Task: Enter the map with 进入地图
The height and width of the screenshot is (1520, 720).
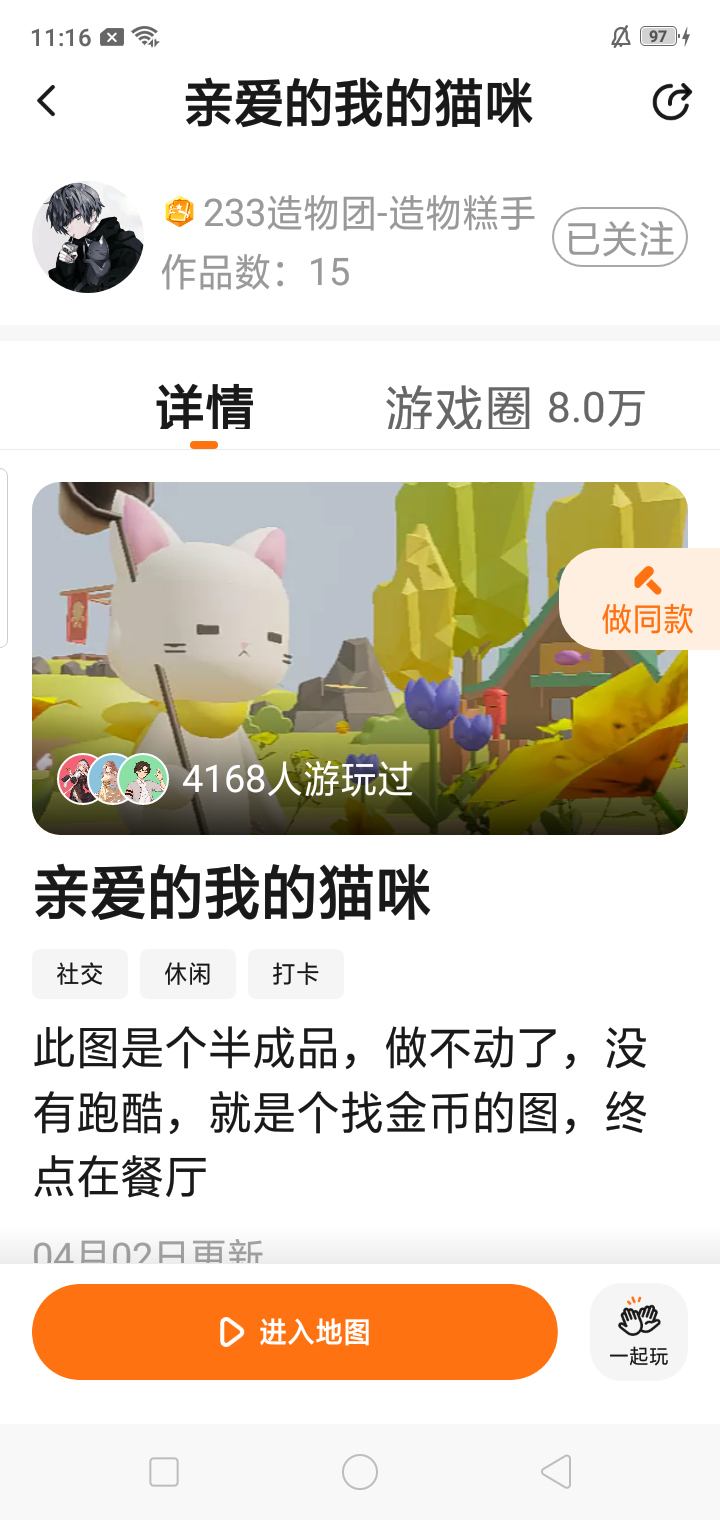Action: coord(294,1332)
